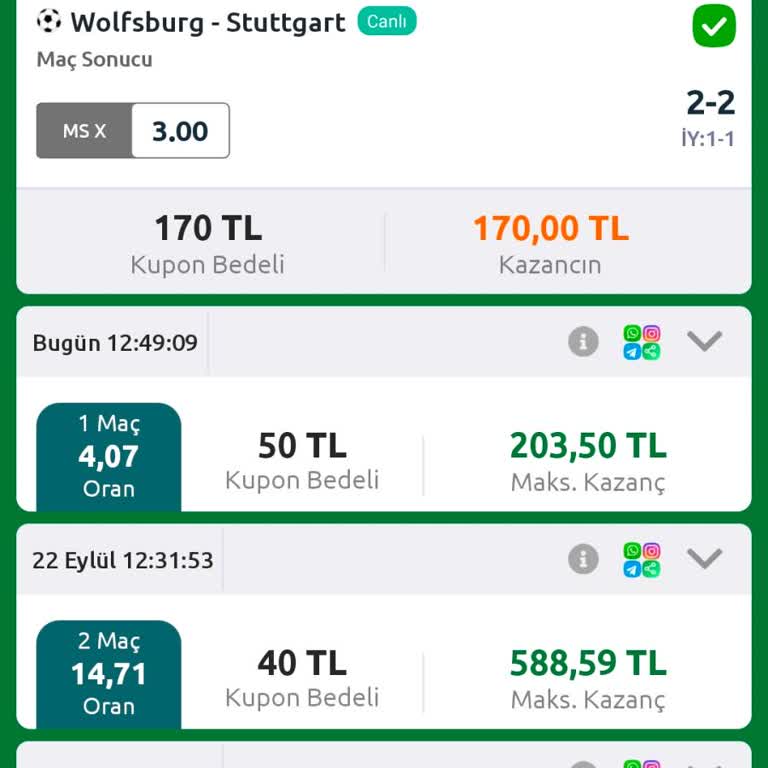Open info for the Bugün 12:49:09 coupon
768x768 pixels.
click(x=583, y=342)
